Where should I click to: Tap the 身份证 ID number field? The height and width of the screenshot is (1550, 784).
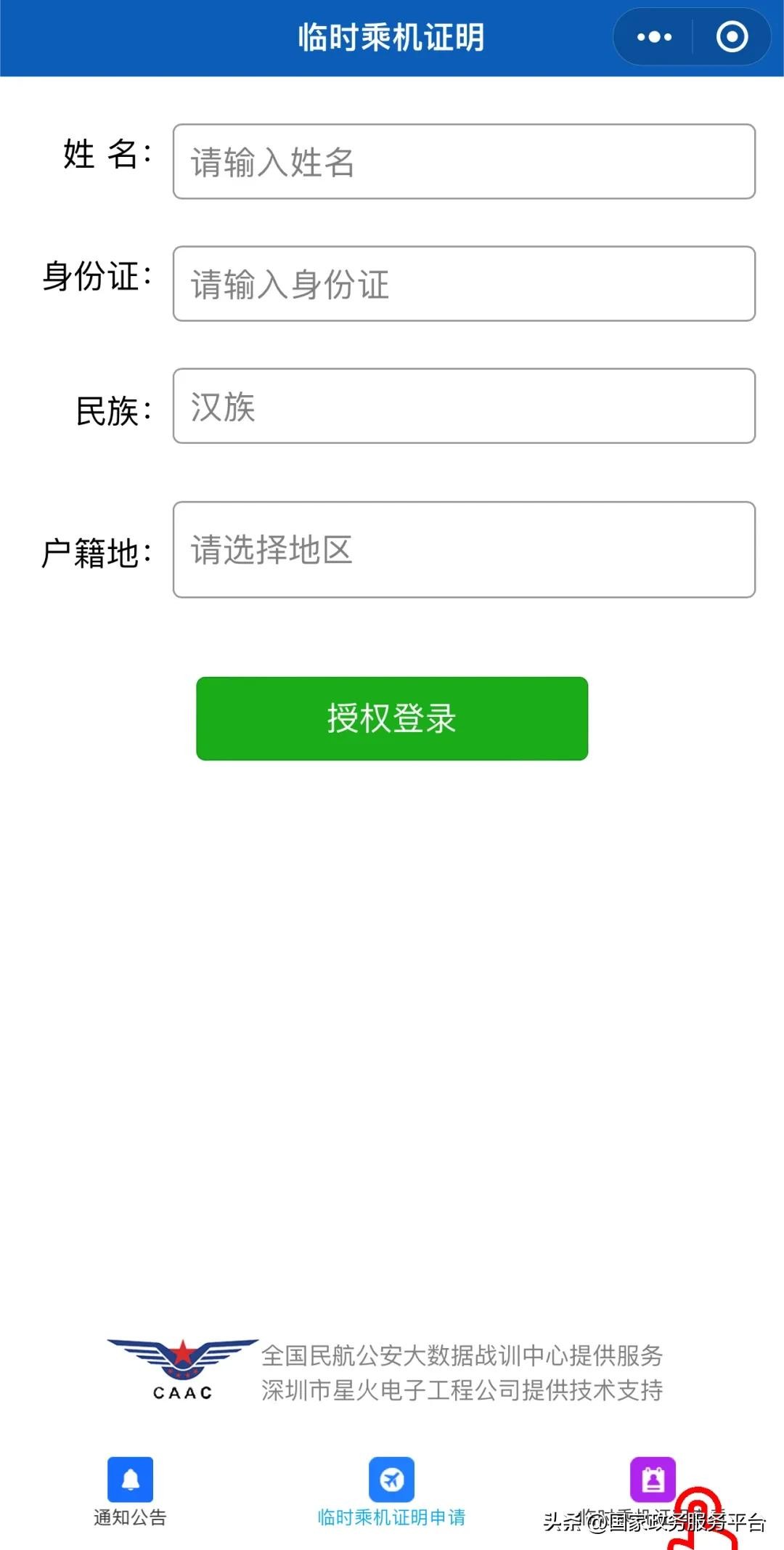coord(464,284)
